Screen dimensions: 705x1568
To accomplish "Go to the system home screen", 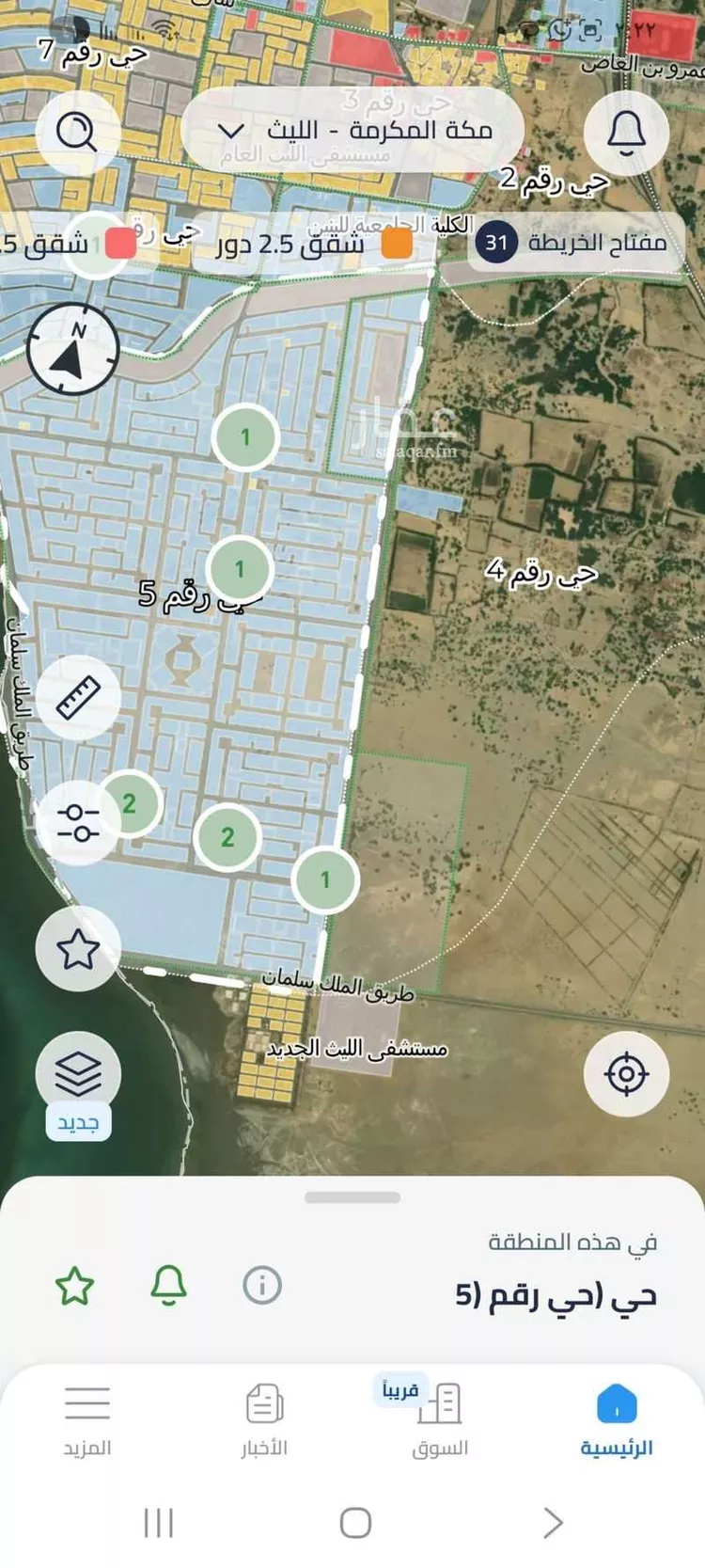I will [x=355, y=1522].
